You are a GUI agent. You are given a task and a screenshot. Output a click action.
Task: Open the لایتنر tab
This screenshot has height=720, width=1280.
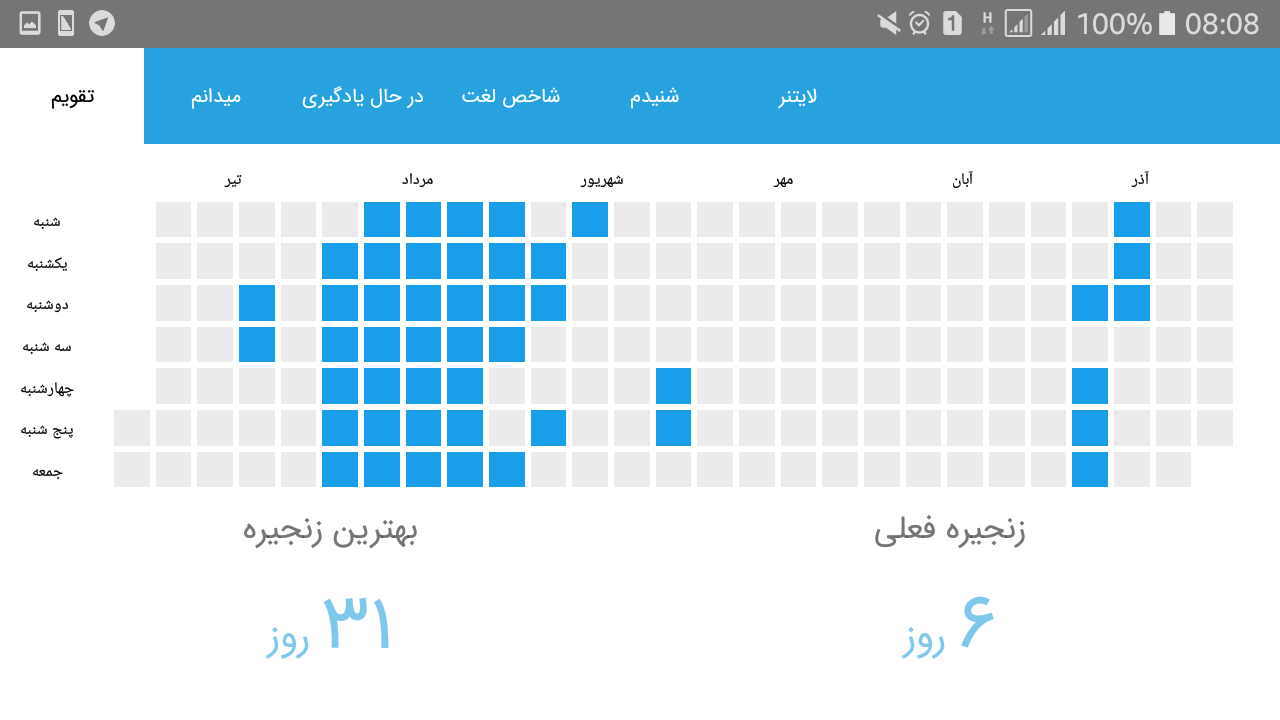point(798,96)
